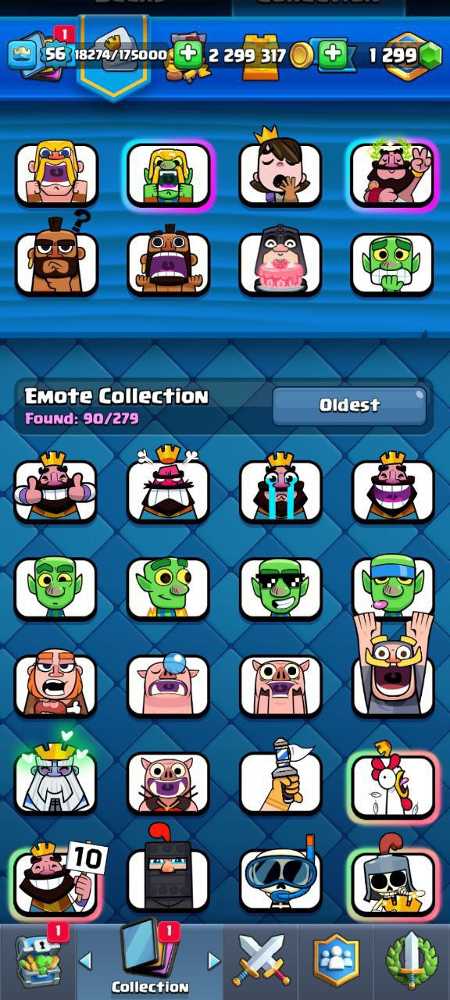Image resolution: width=450 pixels, height=1000 pixels.
Task: Tap the right arrow beside Collection tab
Action: click(x=215, y=960)
